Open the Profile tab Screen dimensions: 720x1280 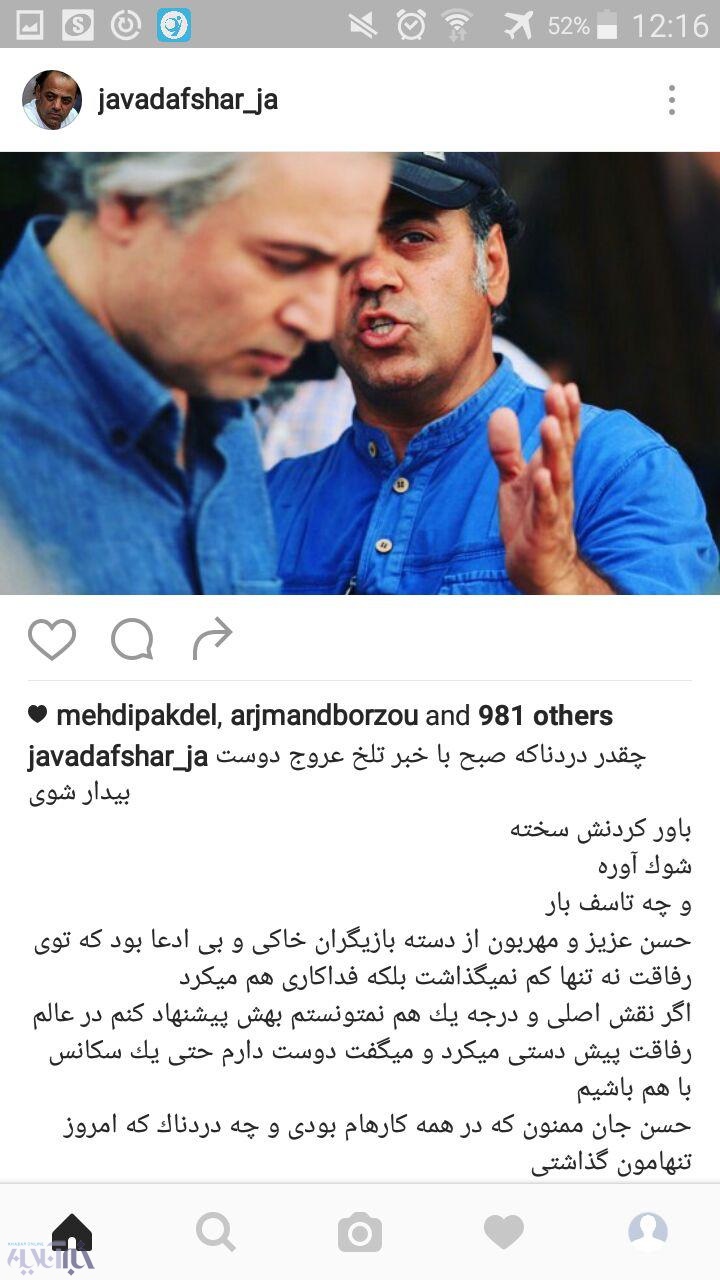coord(648,1232)
